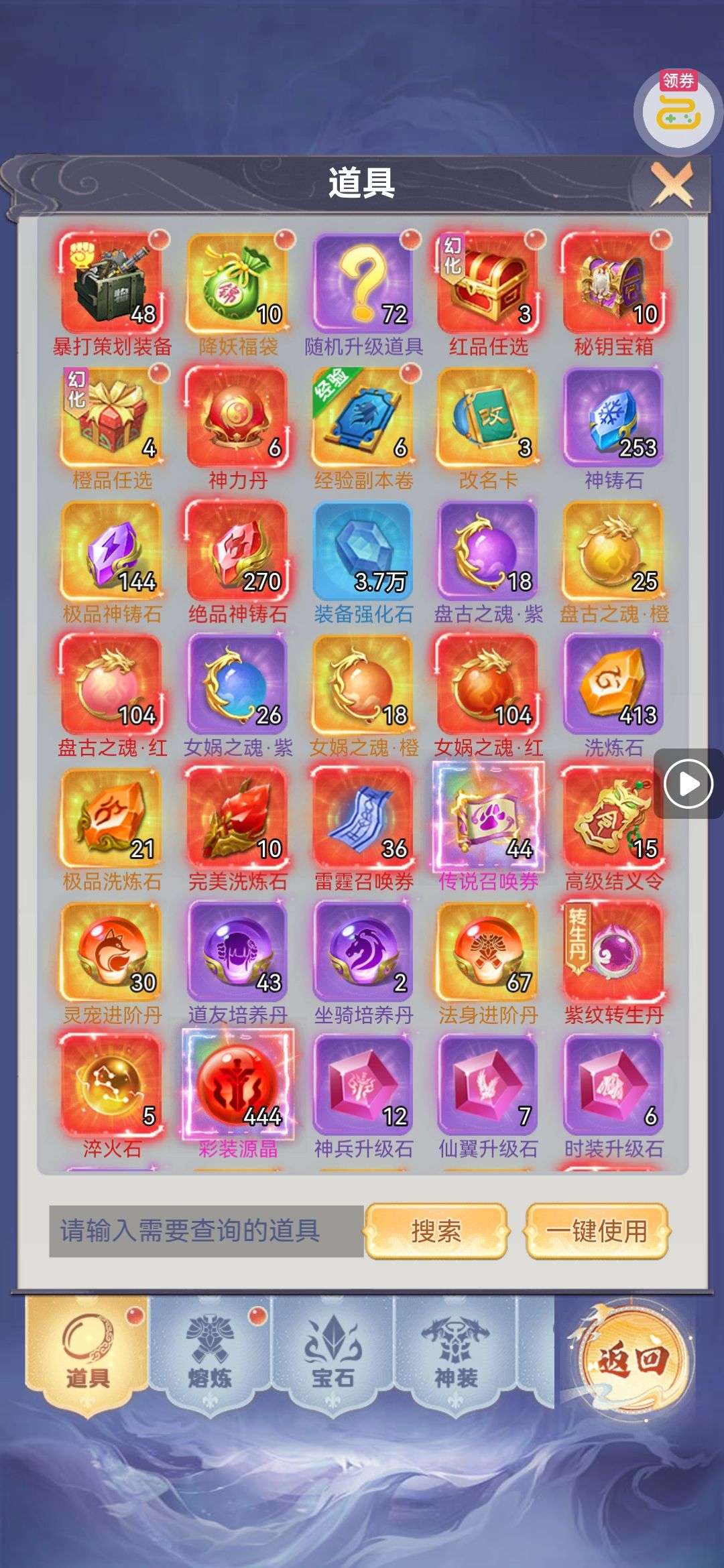Tap the 搜索 search button
Viewport: 724px width, 1568px height.
pyautogui.click(x=436, y=1231)
